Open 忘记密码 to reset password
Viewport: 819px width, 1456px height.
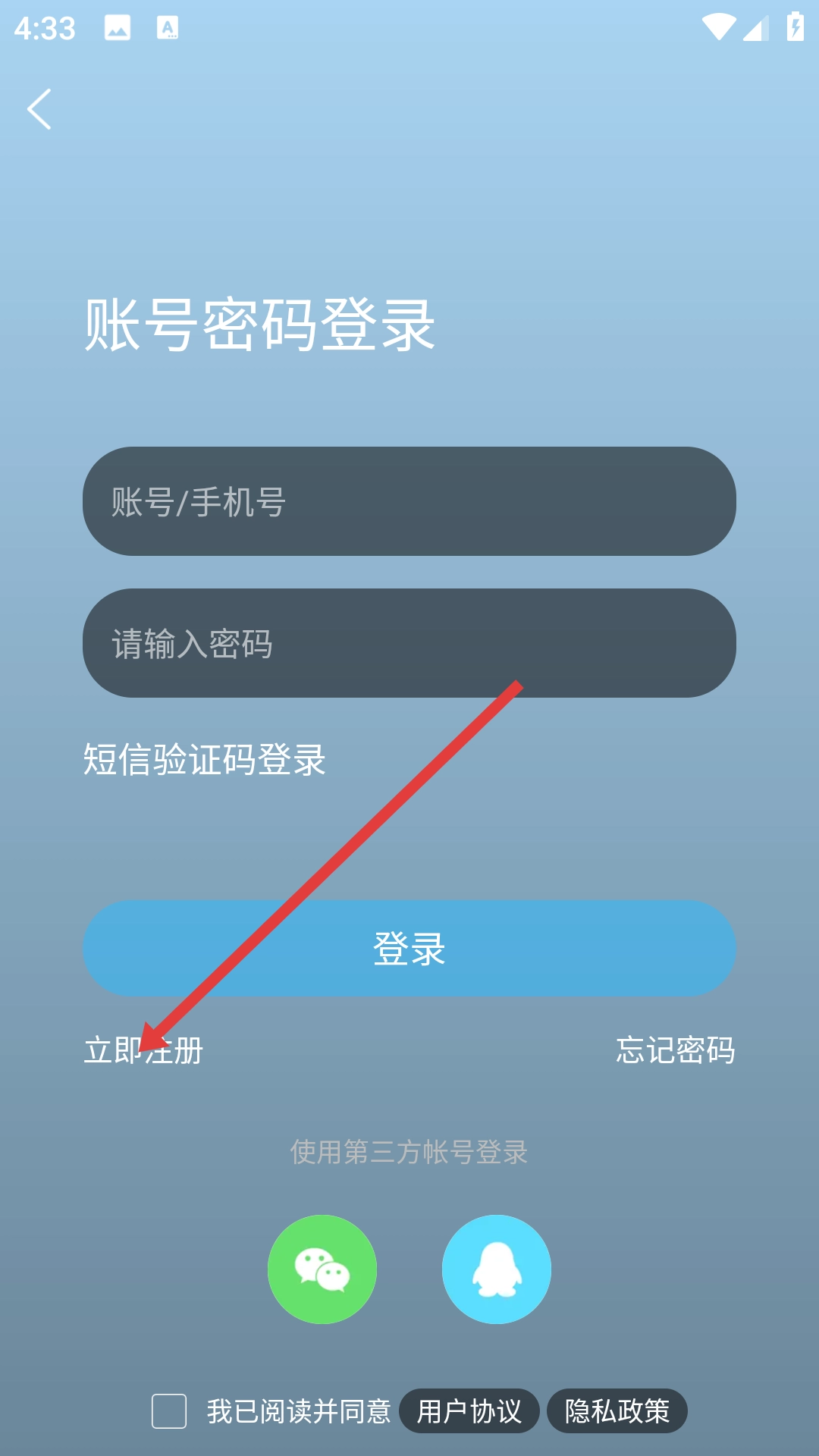pyautogui.click(x=675, y=1050)
